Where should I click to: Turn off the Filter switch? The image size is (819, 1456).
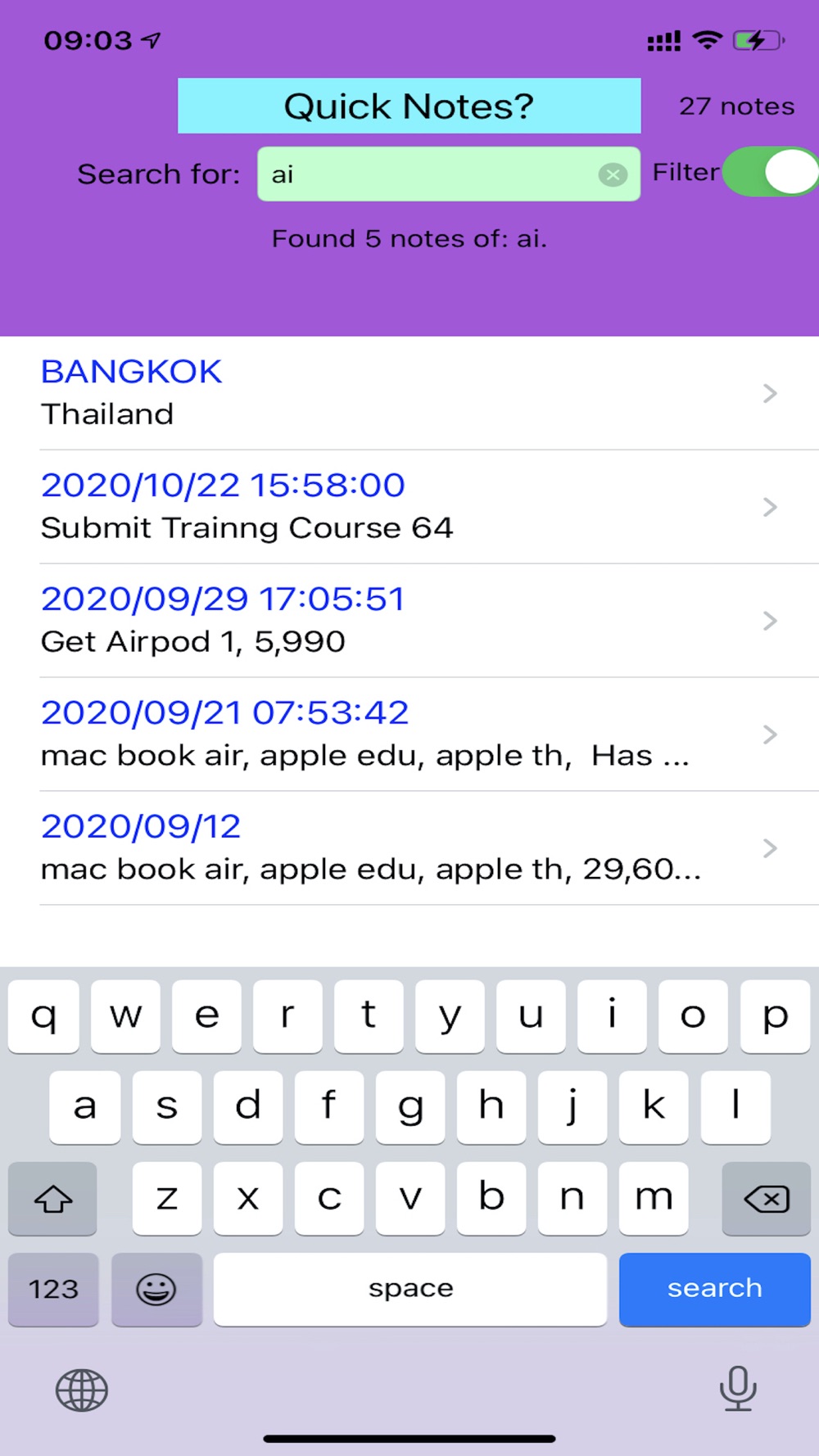click(x=770, y=172)
